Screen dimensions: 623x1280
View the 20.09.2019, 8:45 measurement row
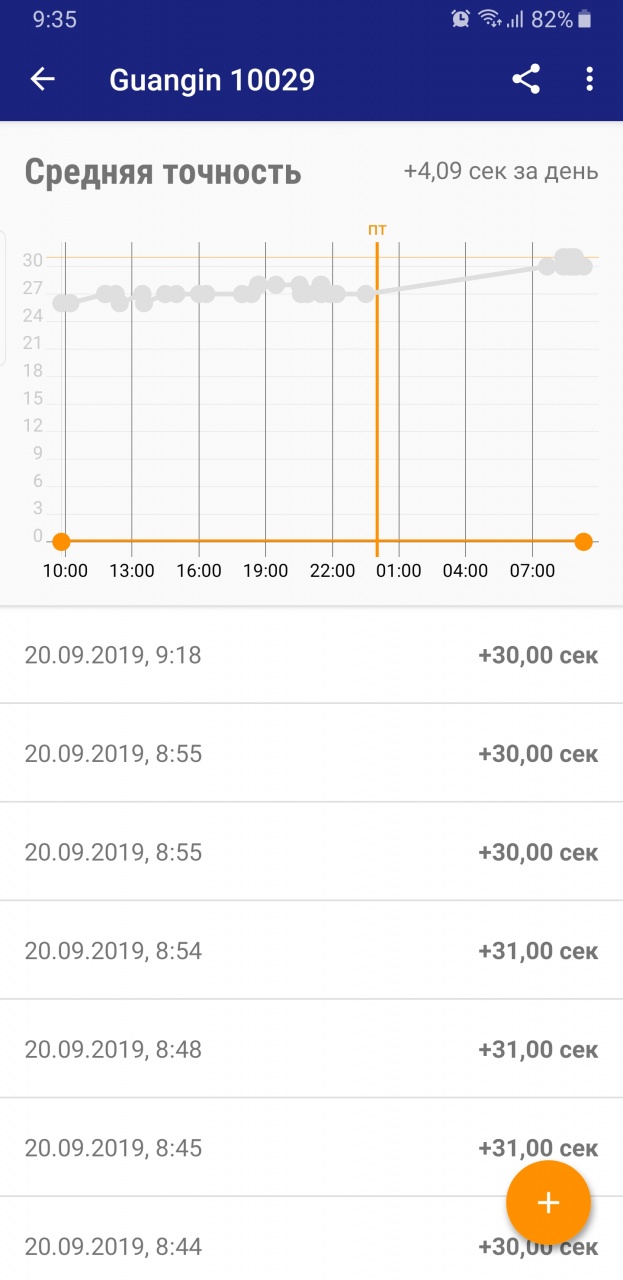coord(311,1147)
